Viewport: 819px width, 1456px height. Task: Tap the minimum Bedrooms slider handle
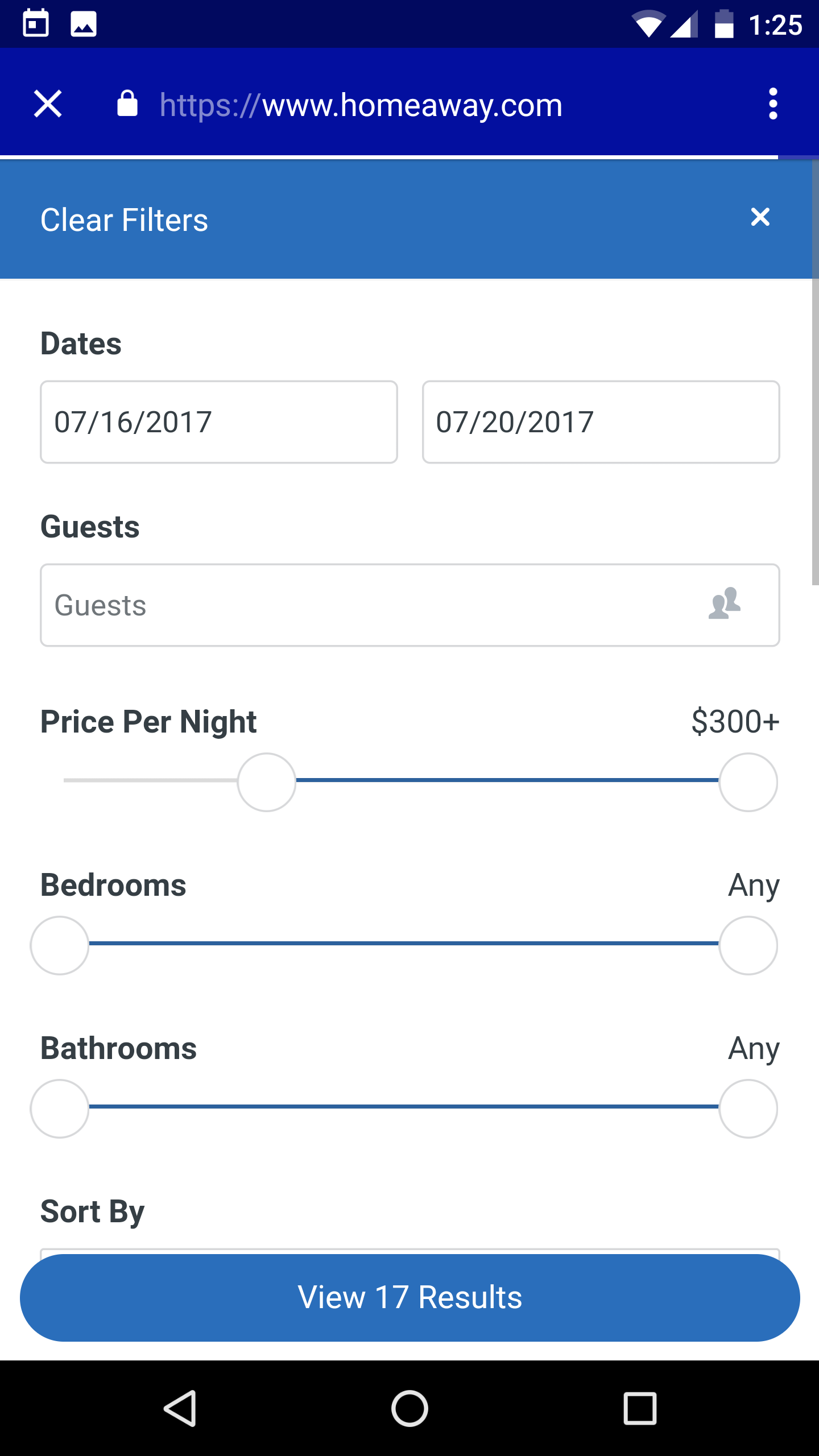(x=60, y=945)
